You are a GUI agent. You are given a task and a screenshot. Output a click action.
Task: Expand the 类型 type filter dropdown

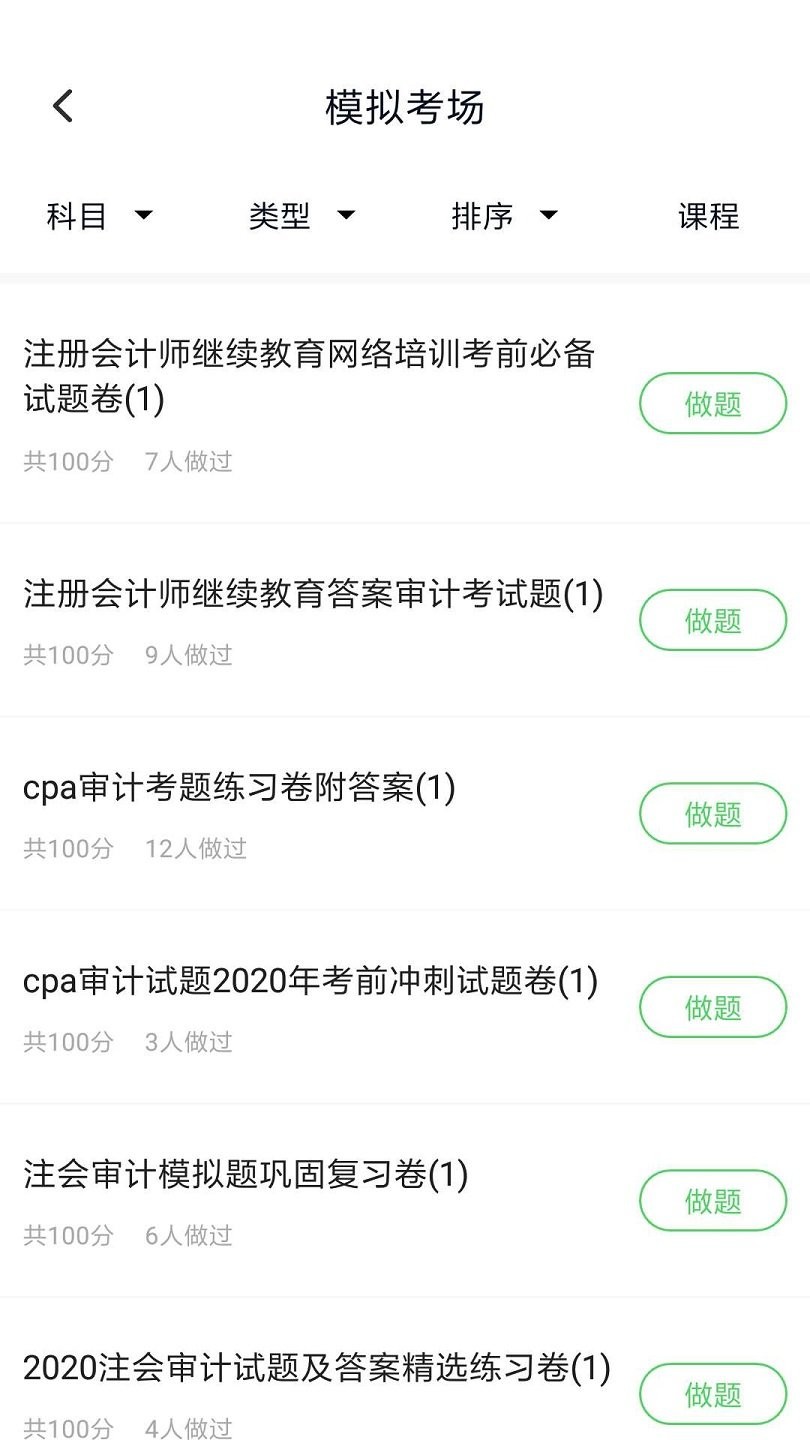tap(281, 216)
